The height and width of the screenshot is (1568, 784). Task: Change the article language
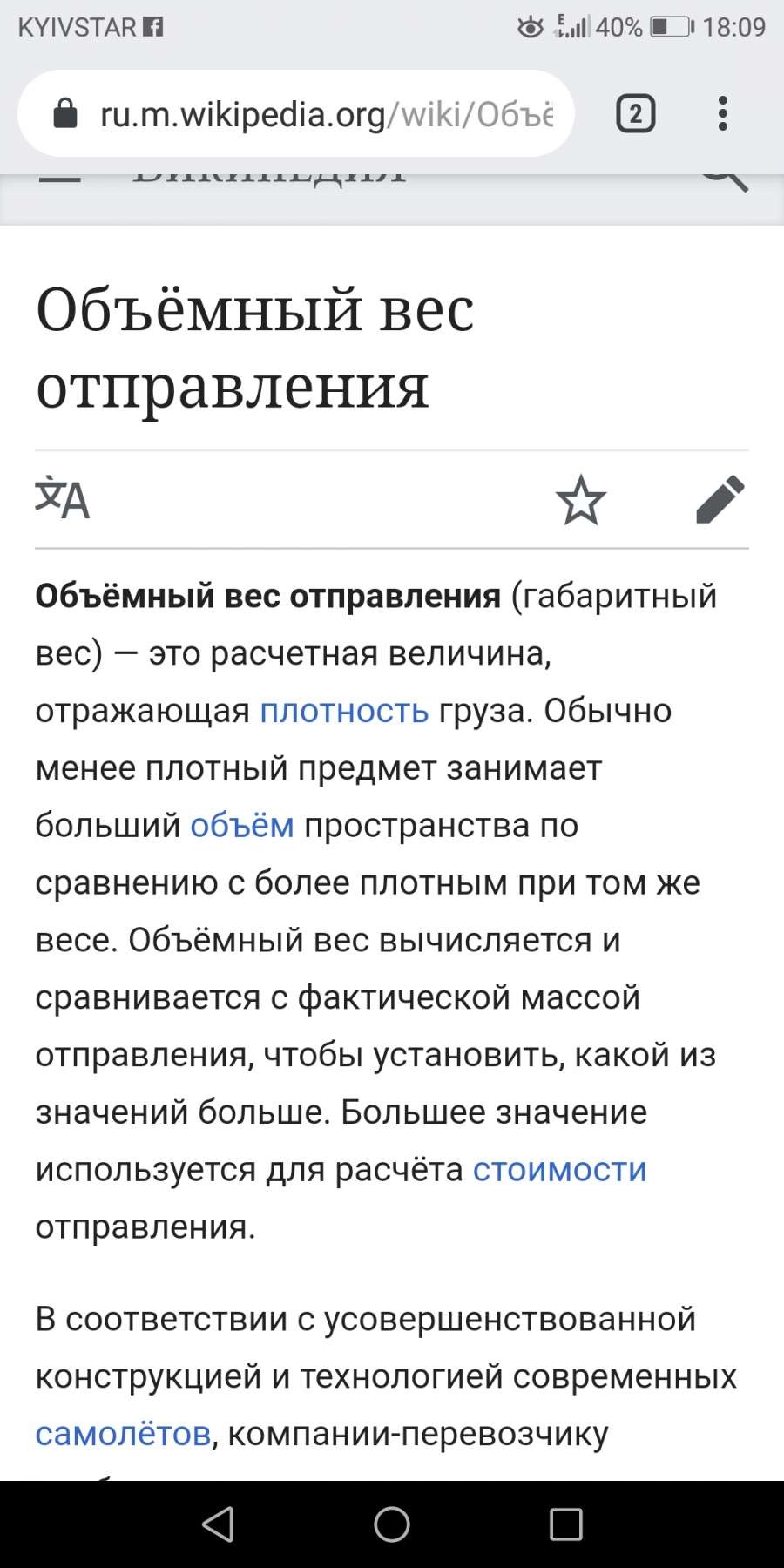pyautogui.click(x=63, y=499)
